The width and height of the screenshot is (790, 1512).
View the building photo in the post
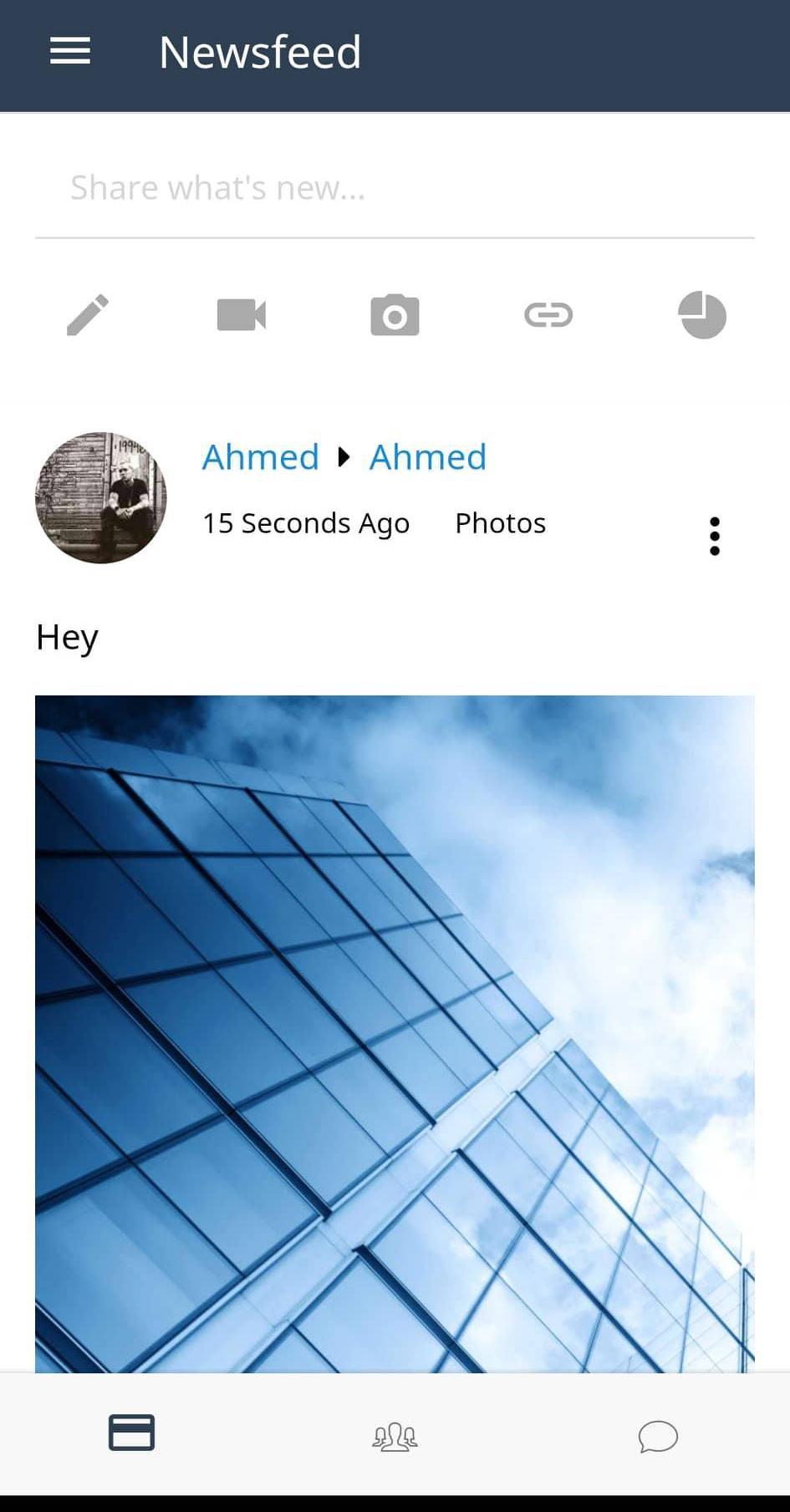coord(395,1033)
